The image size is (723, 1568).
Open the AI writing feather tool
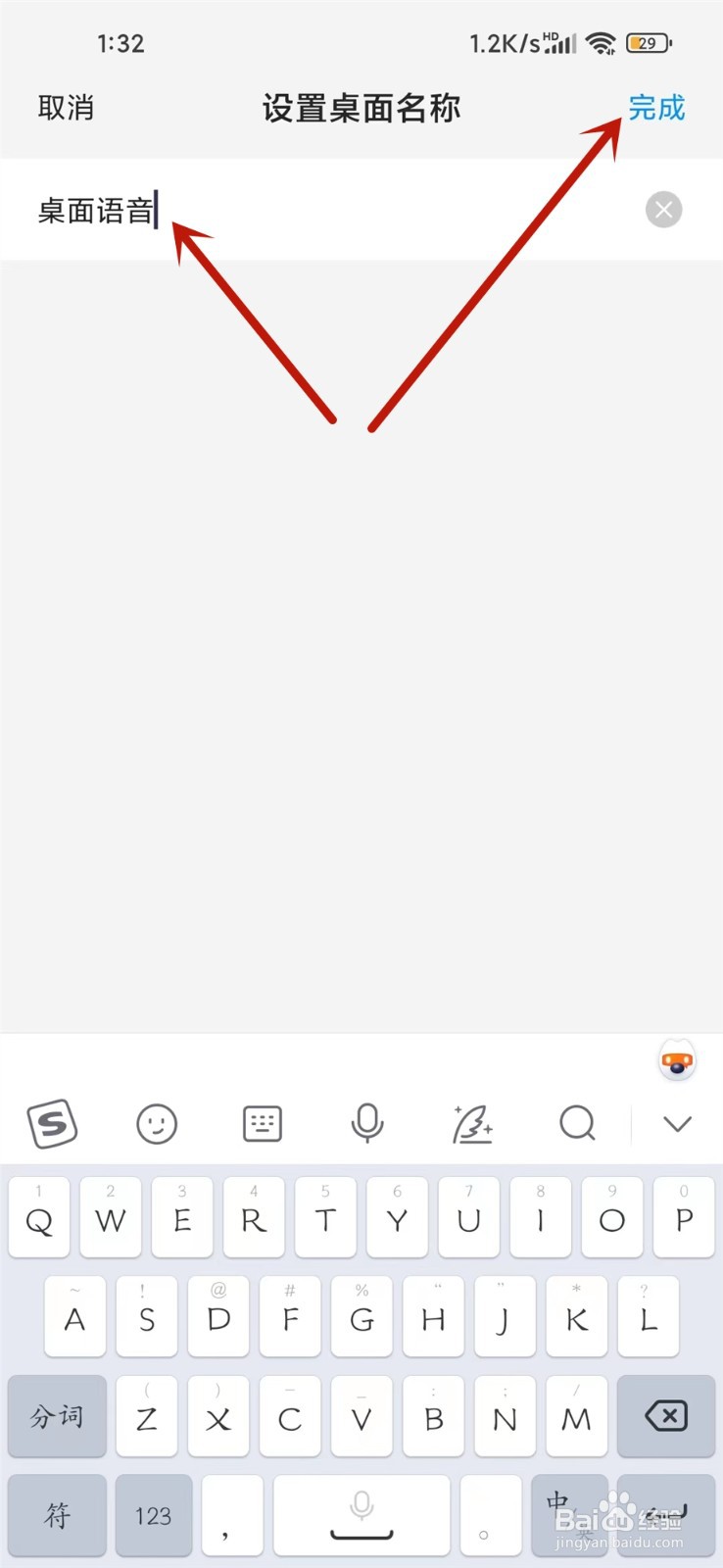(472, 1123)
